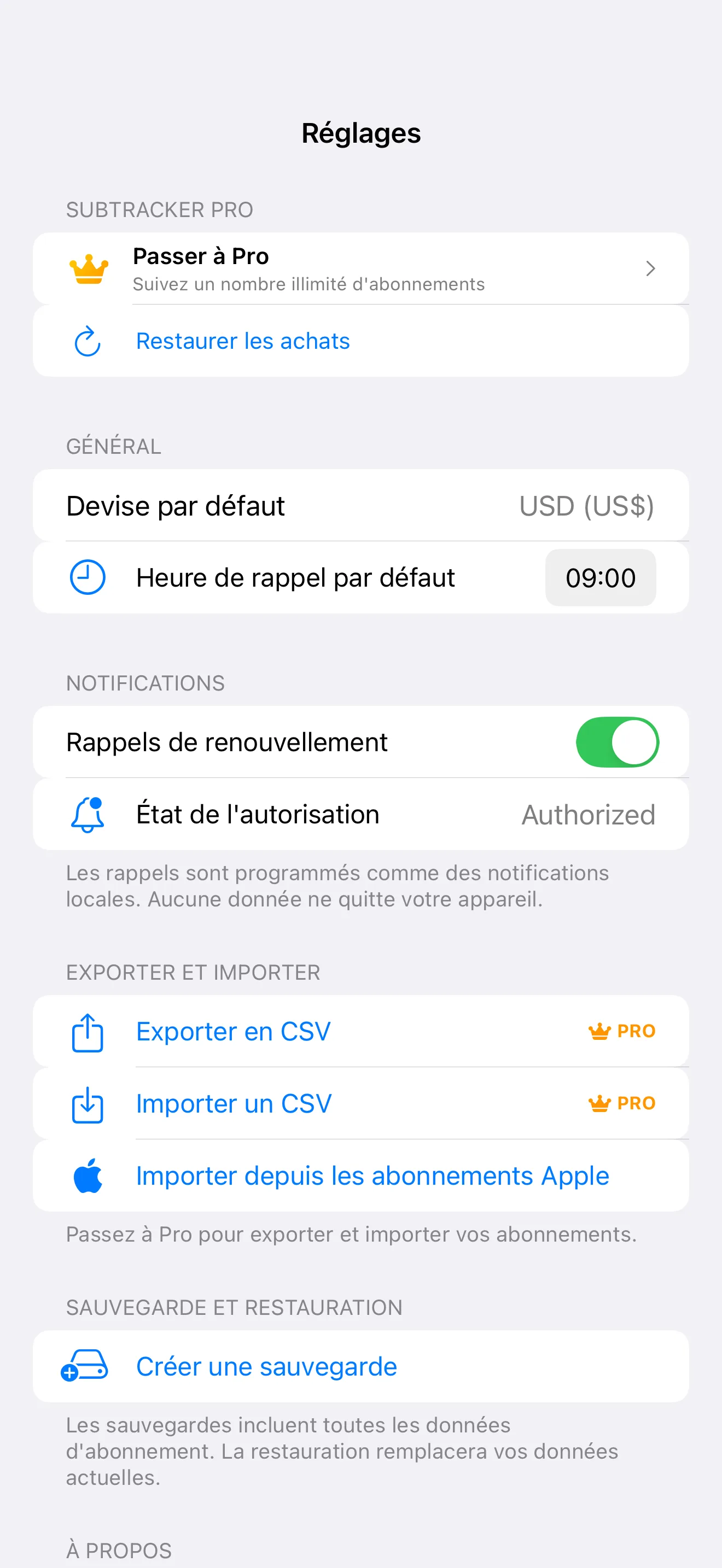Viewport: 722px width, 1568px height.
Task: Click Restaurer les achats
Action: coord(242,340)
